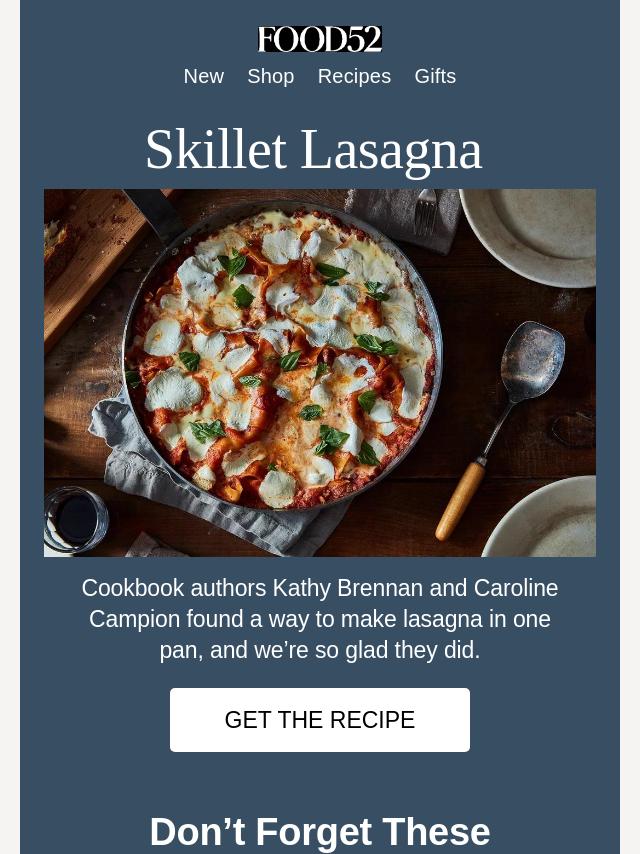
Task: Open the Food52 logo home link
Action: (320, 39)
